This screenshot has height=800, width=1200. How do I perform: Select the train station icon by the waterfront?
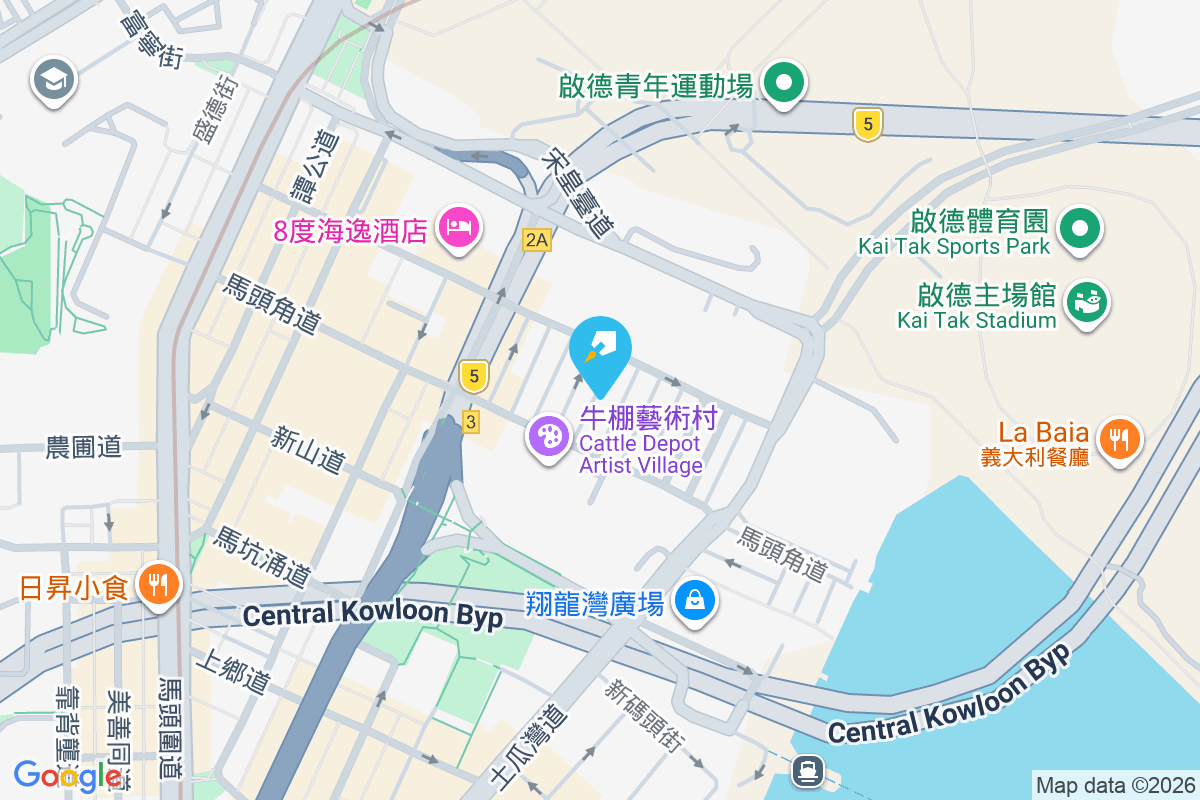(x=806, y=771)
